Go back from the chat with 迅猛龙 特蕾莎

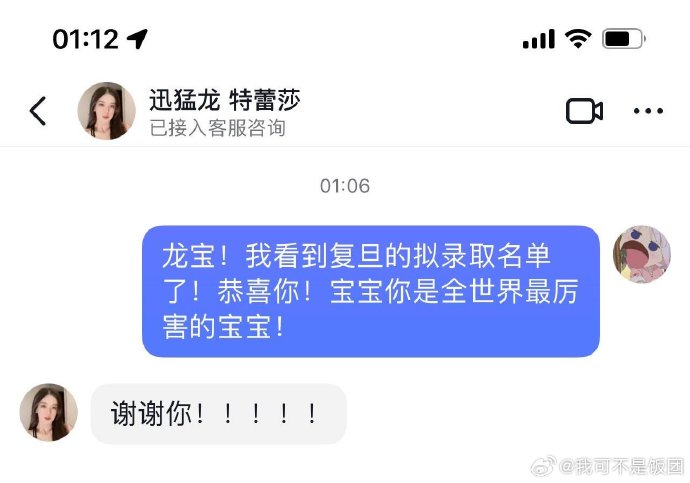(38, 111)
